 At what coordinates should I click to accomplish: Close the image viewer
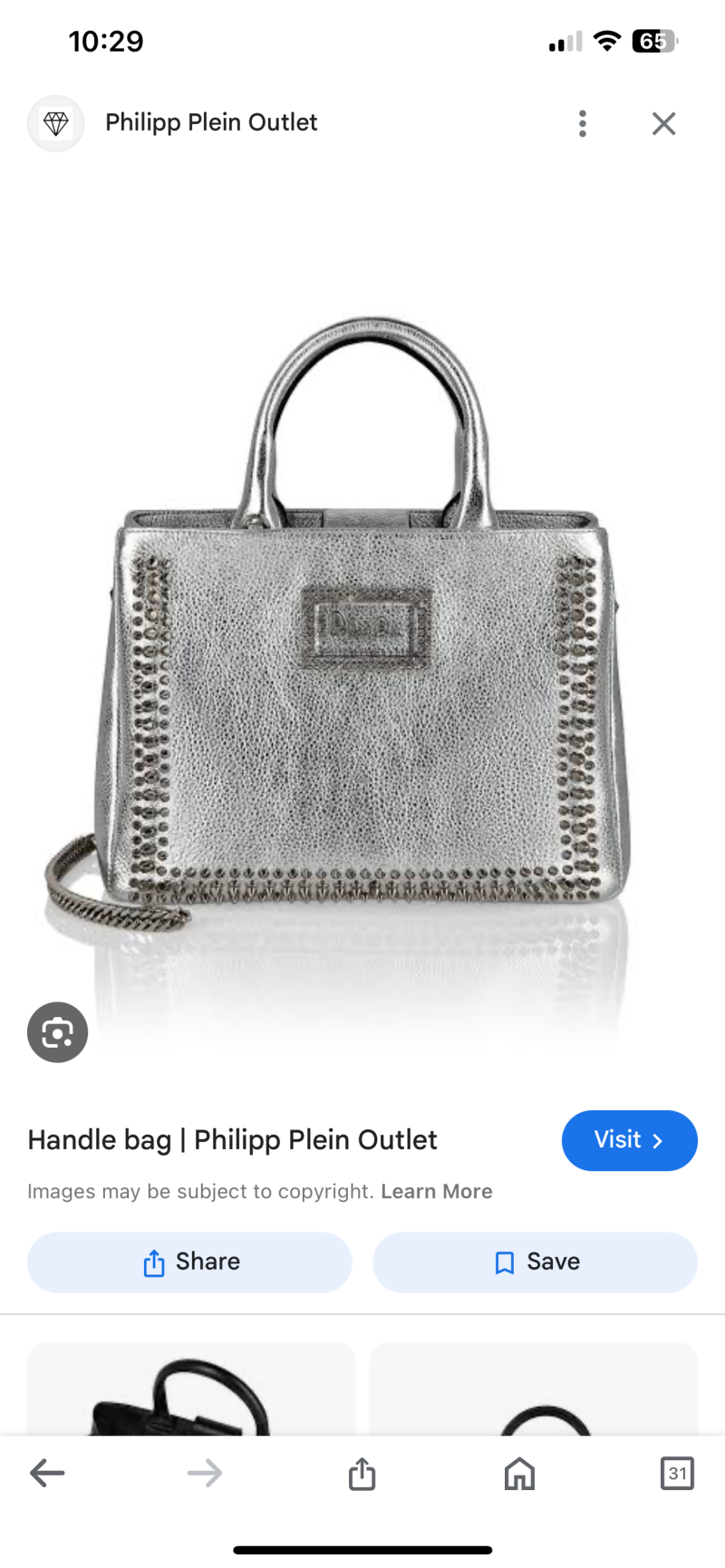663,123
